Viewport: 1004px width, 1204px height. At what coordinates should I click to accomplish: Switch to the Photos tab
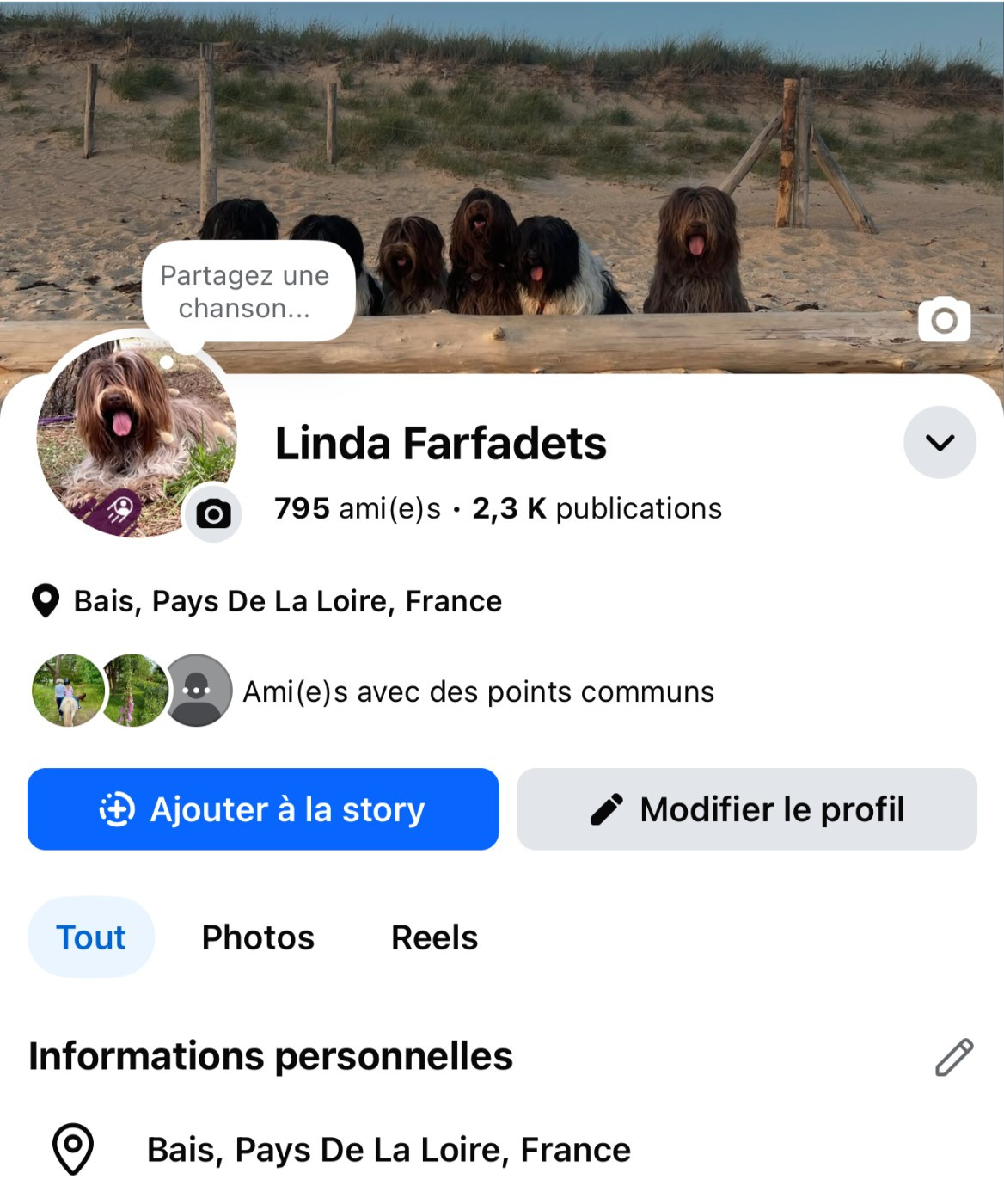pyautogui.click(x=258, y=937)
